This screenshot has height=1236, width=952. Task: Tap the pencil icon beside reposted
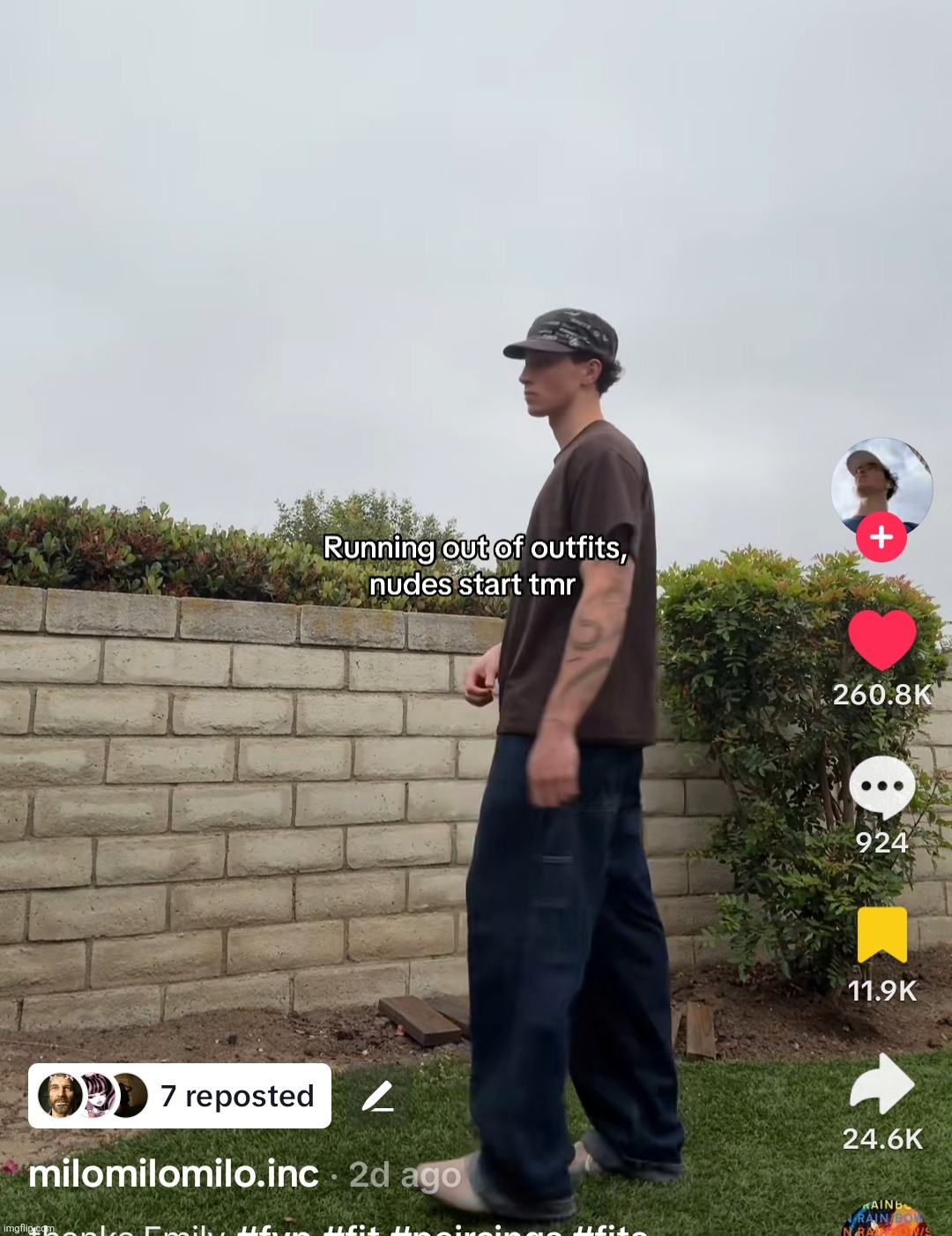(377, 1097)
